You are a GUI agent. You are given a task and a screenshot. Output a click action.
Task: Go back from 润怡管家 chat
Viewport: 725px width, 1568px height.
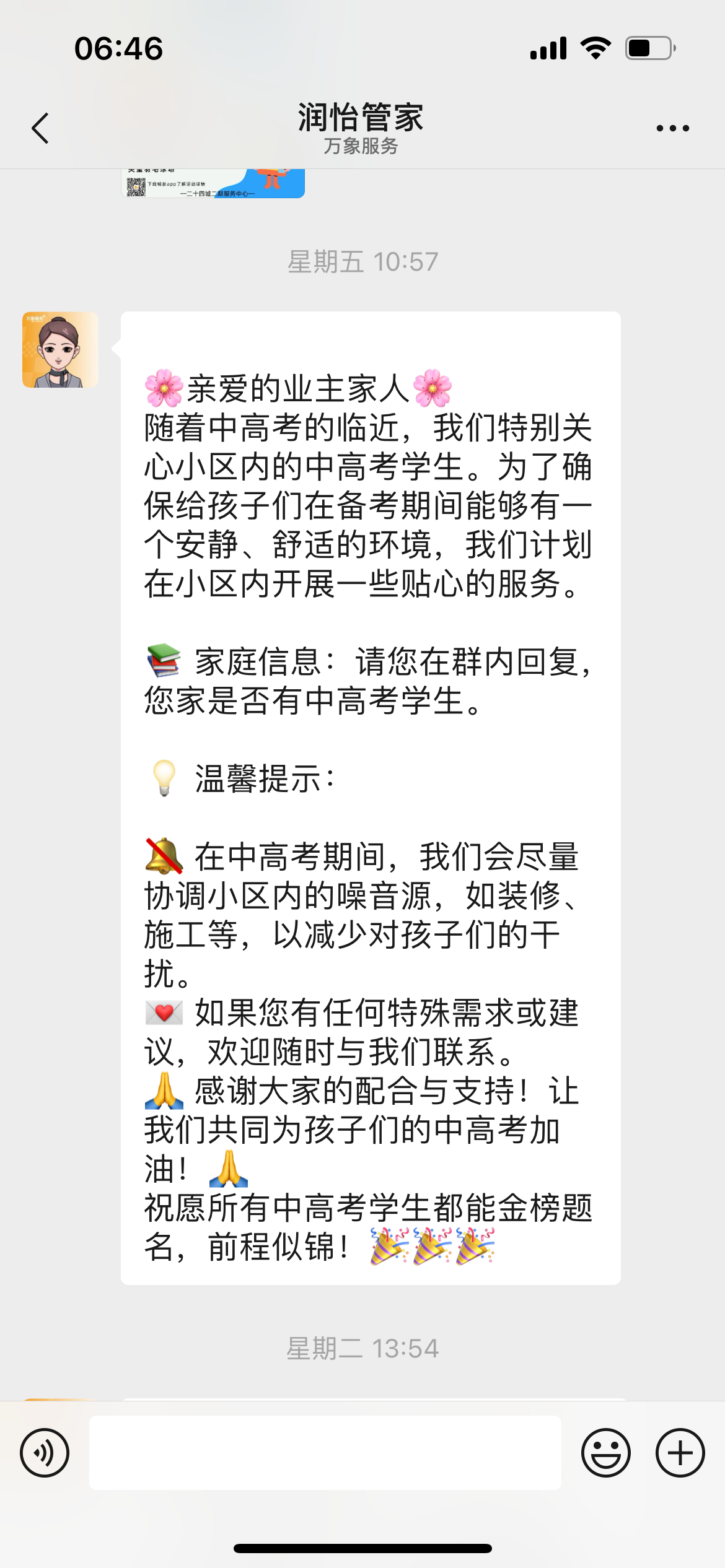[x=40, y=128]
